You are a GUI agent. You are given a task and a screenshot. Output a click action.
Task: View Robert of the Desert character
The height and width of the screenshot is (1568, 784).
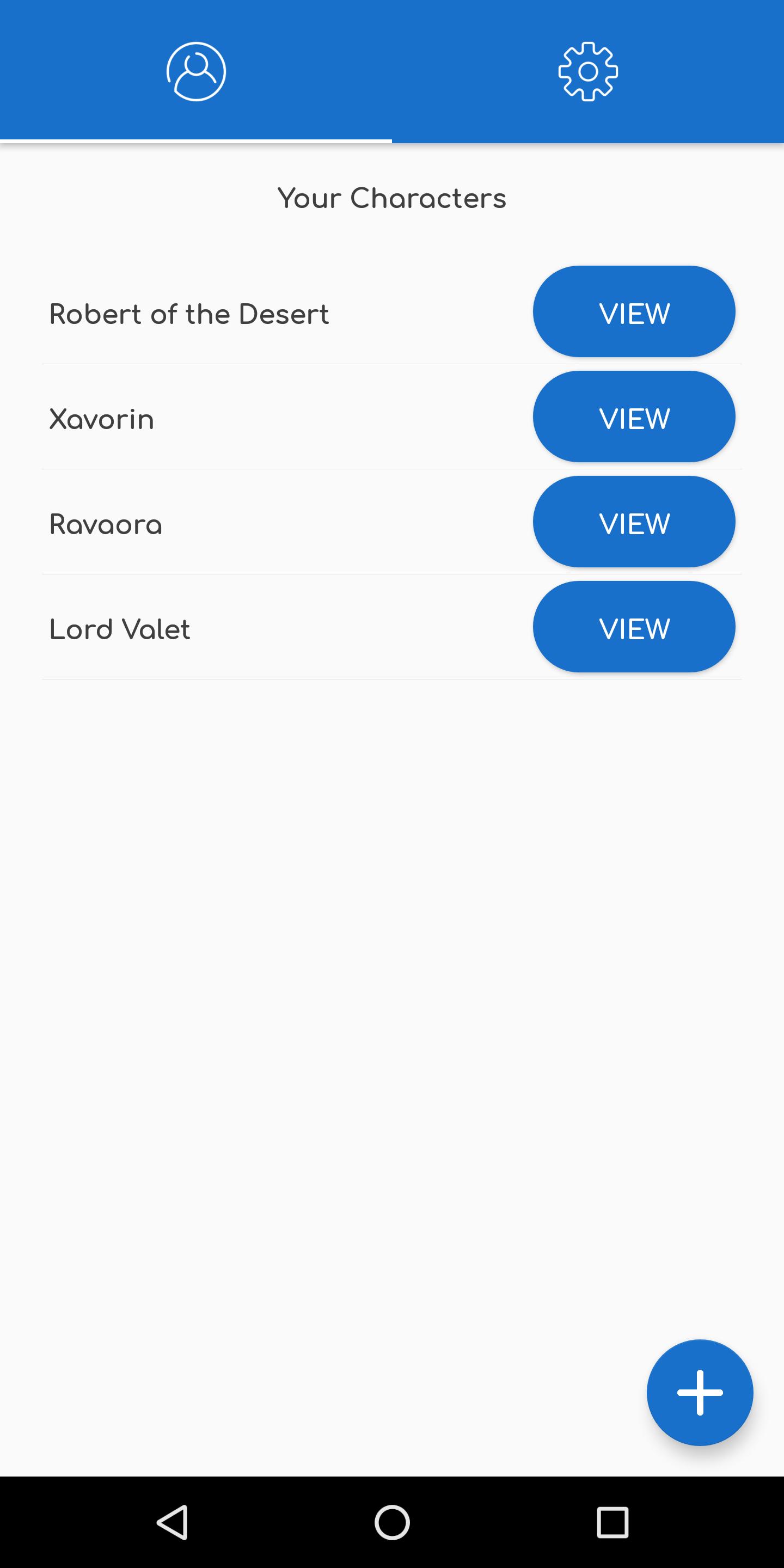(x=634, y=311)
